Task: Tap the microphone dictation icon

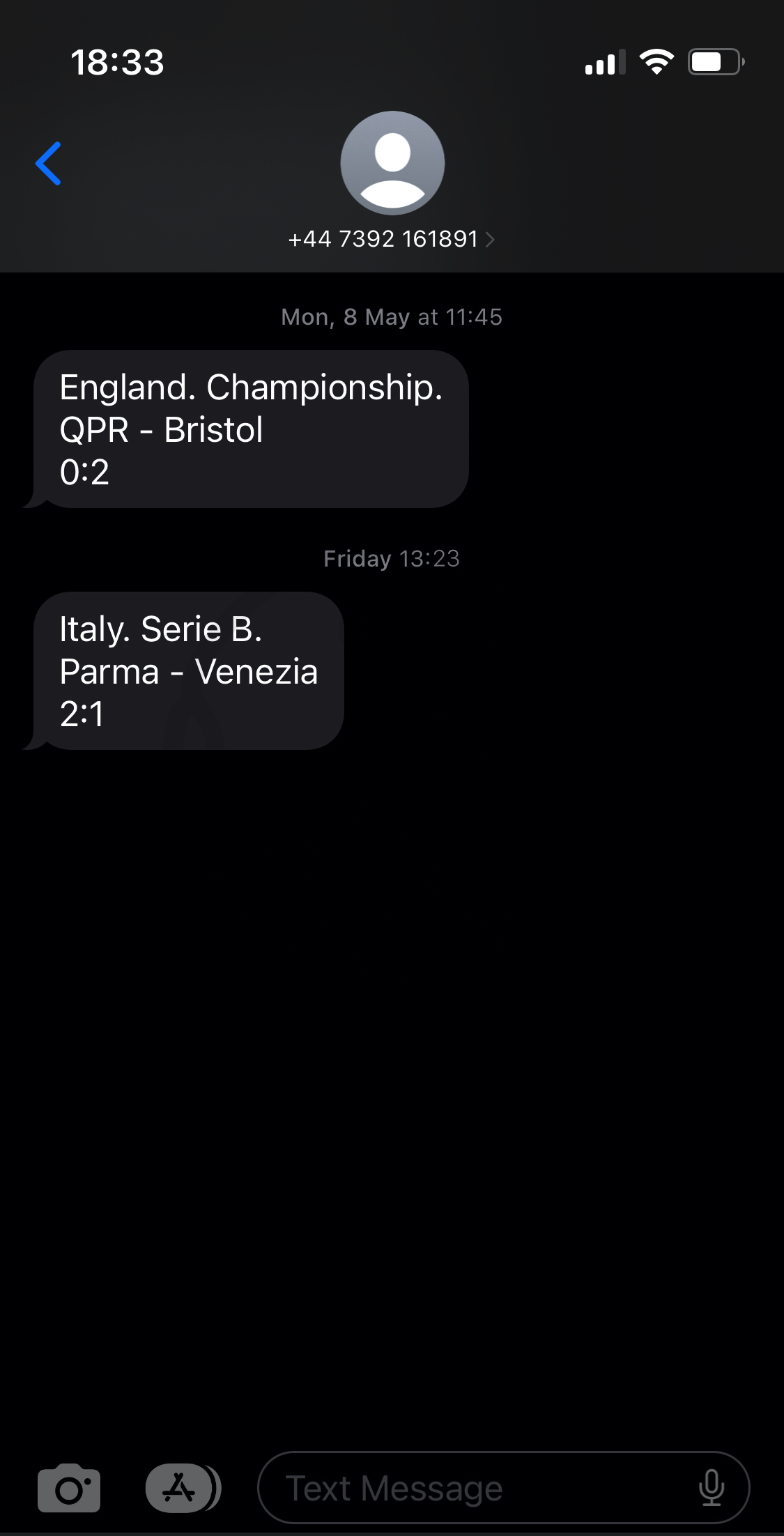Action: click(711, 1488)
